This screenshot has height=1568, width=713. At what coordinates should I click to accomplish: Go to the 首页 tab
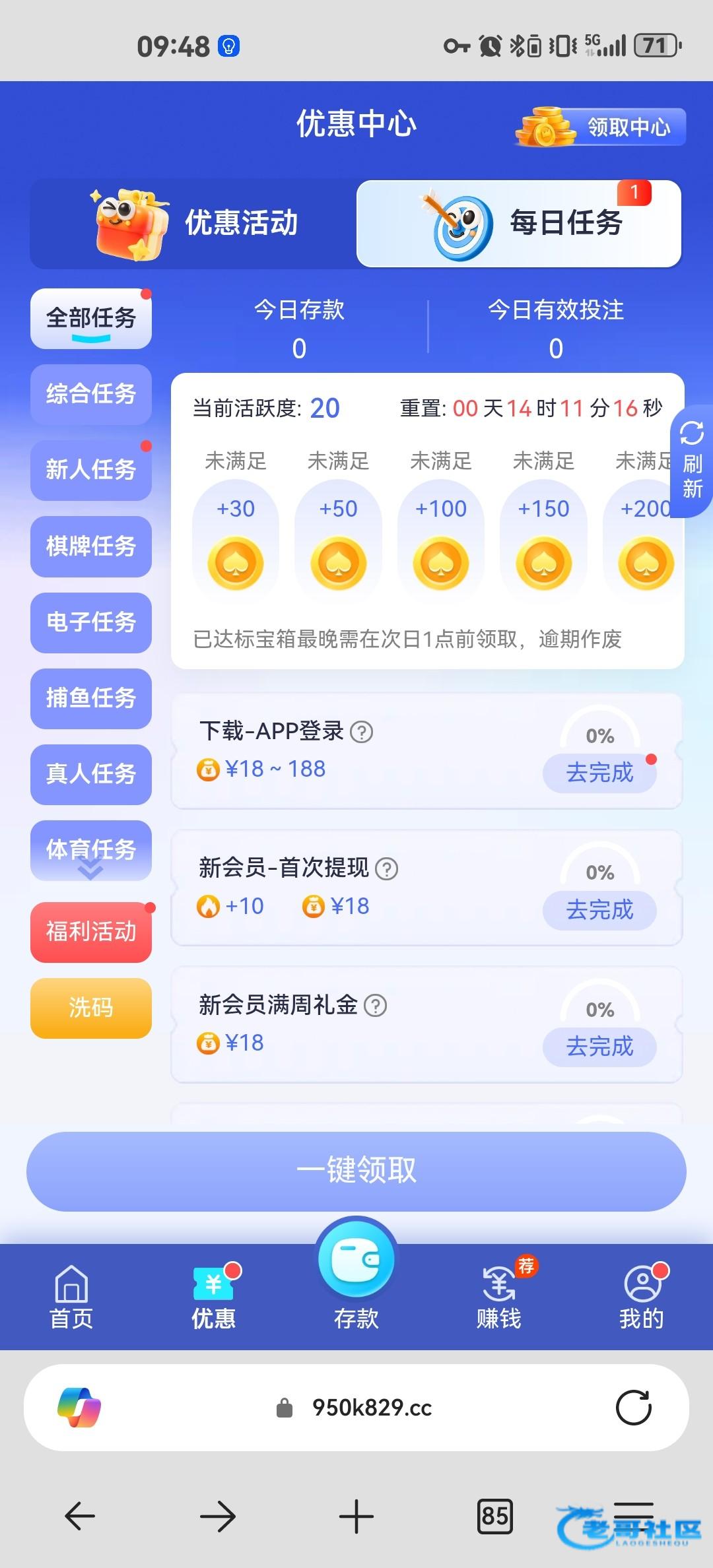tap(71, 1298)
